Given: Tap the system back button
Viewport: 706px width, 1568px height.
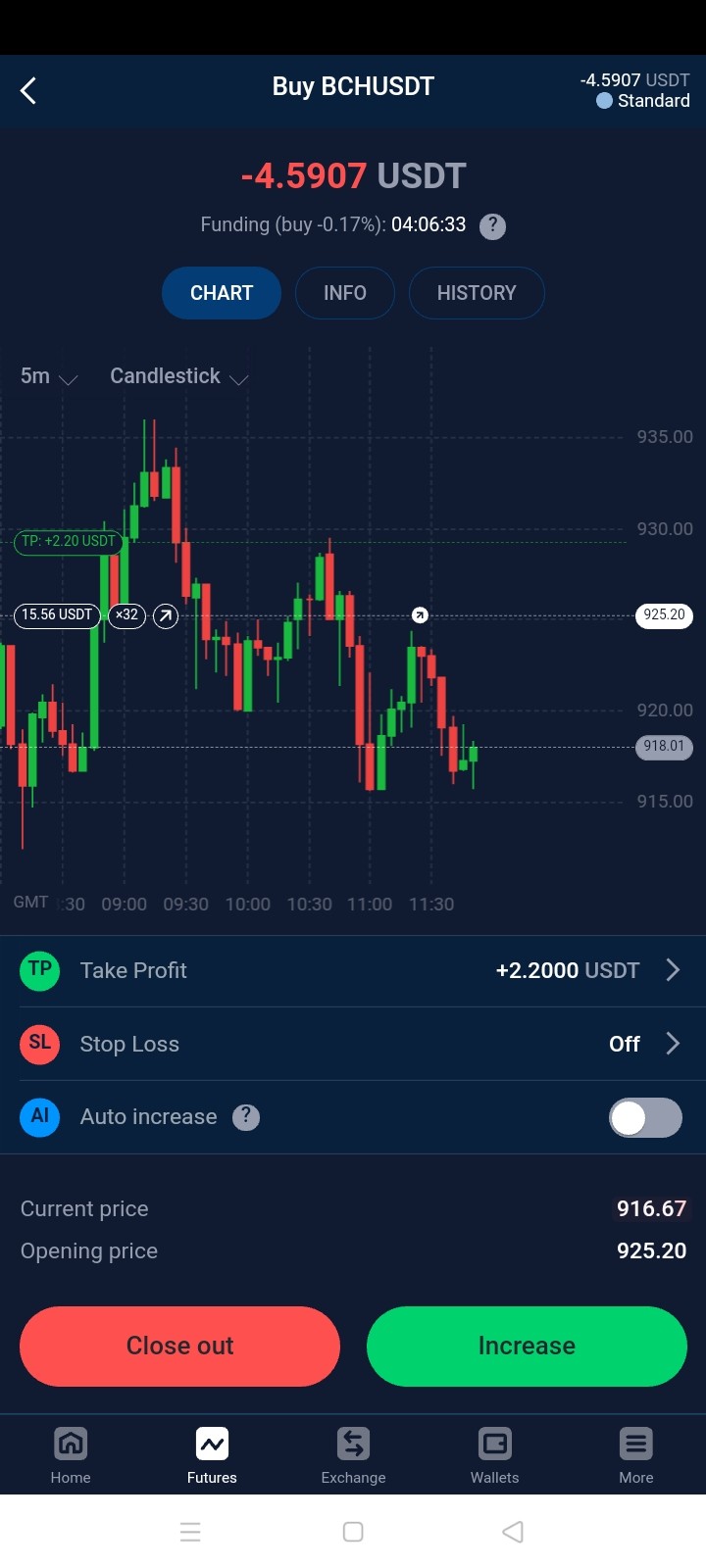Looking at the screenshot, I should [512, 1532].
